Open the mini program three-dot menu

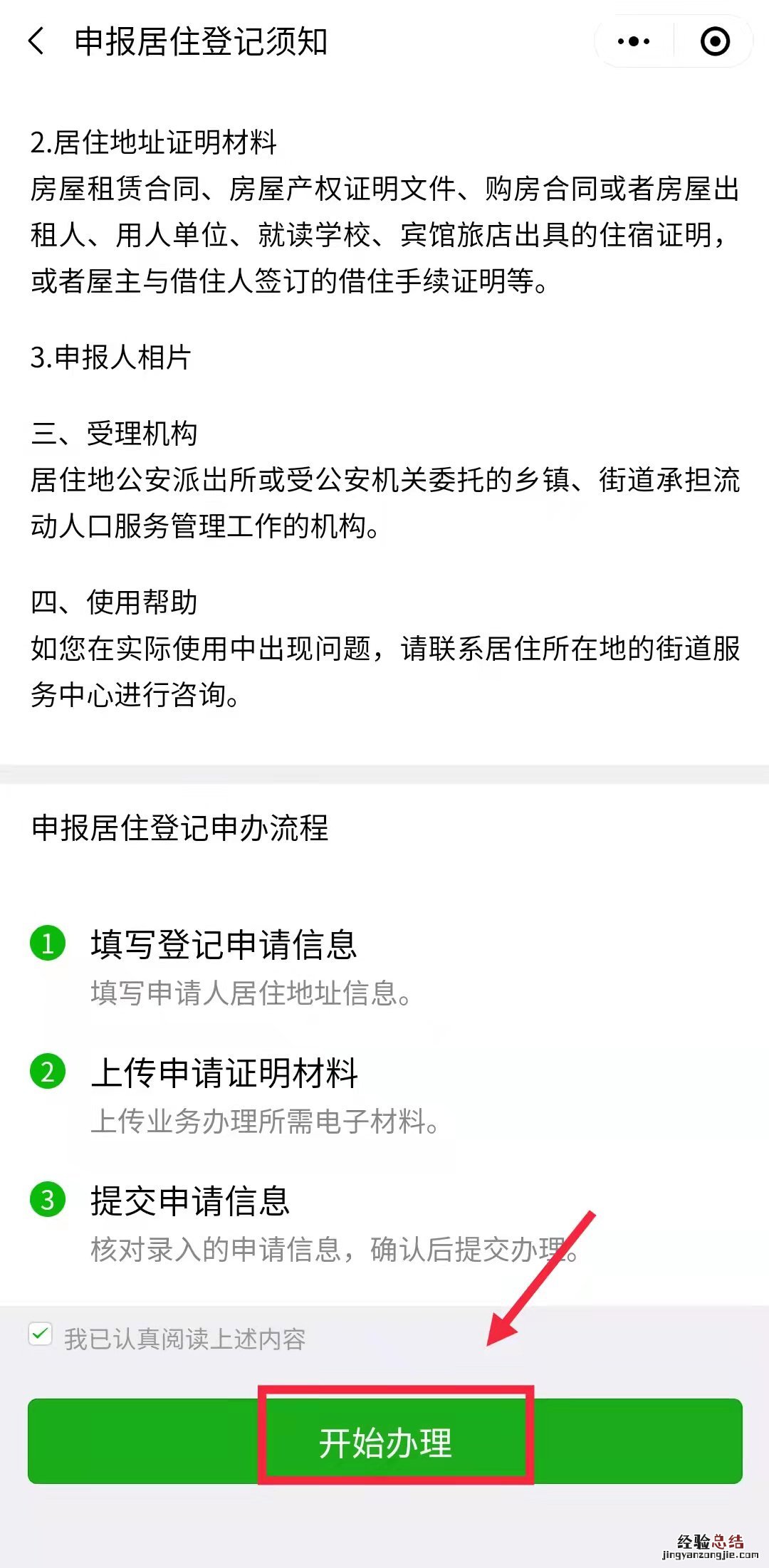pyautogui.click(x=634, y=41)
